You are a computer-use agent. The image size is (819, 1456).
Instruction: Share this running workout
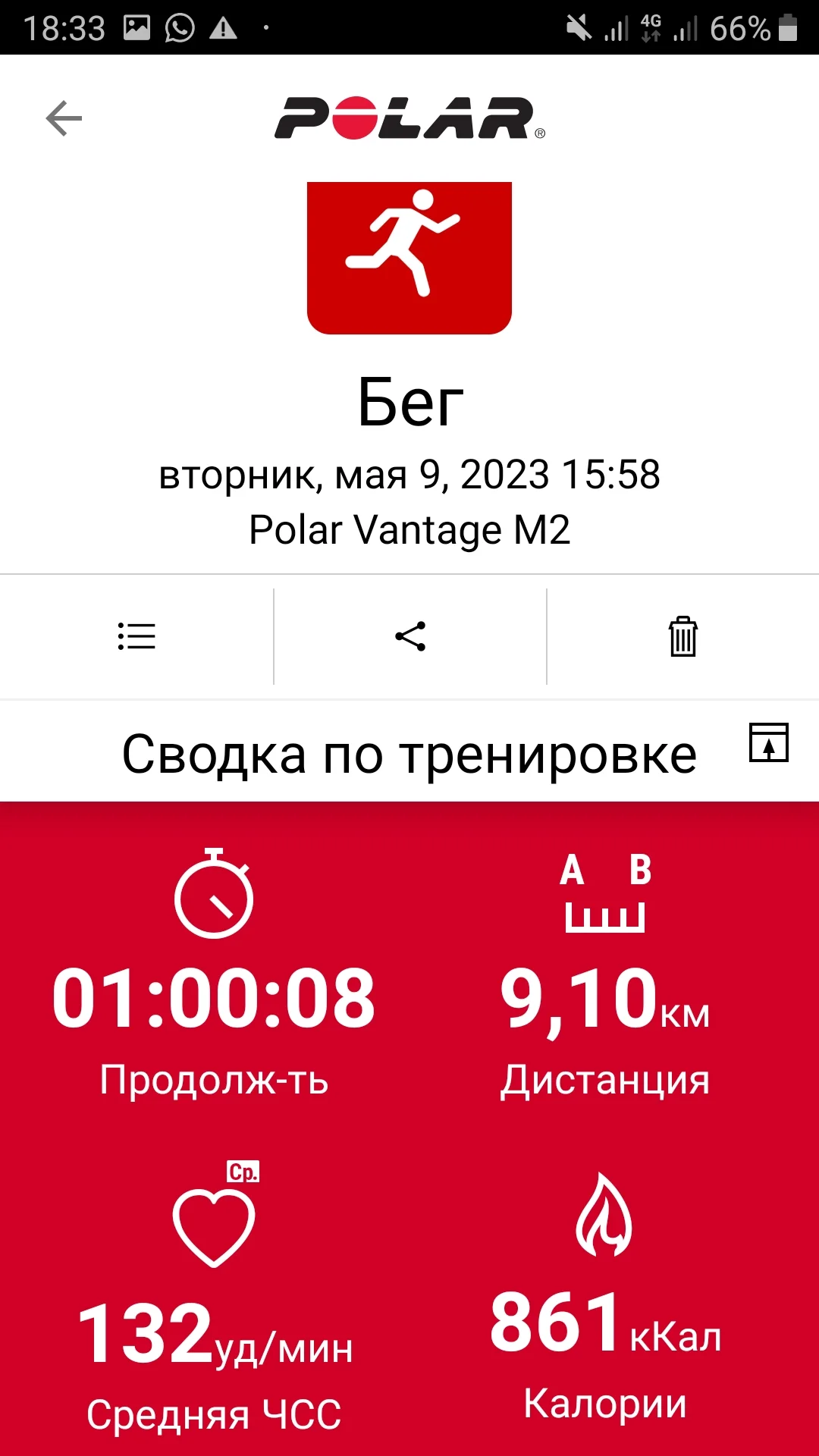pos(410,636)
